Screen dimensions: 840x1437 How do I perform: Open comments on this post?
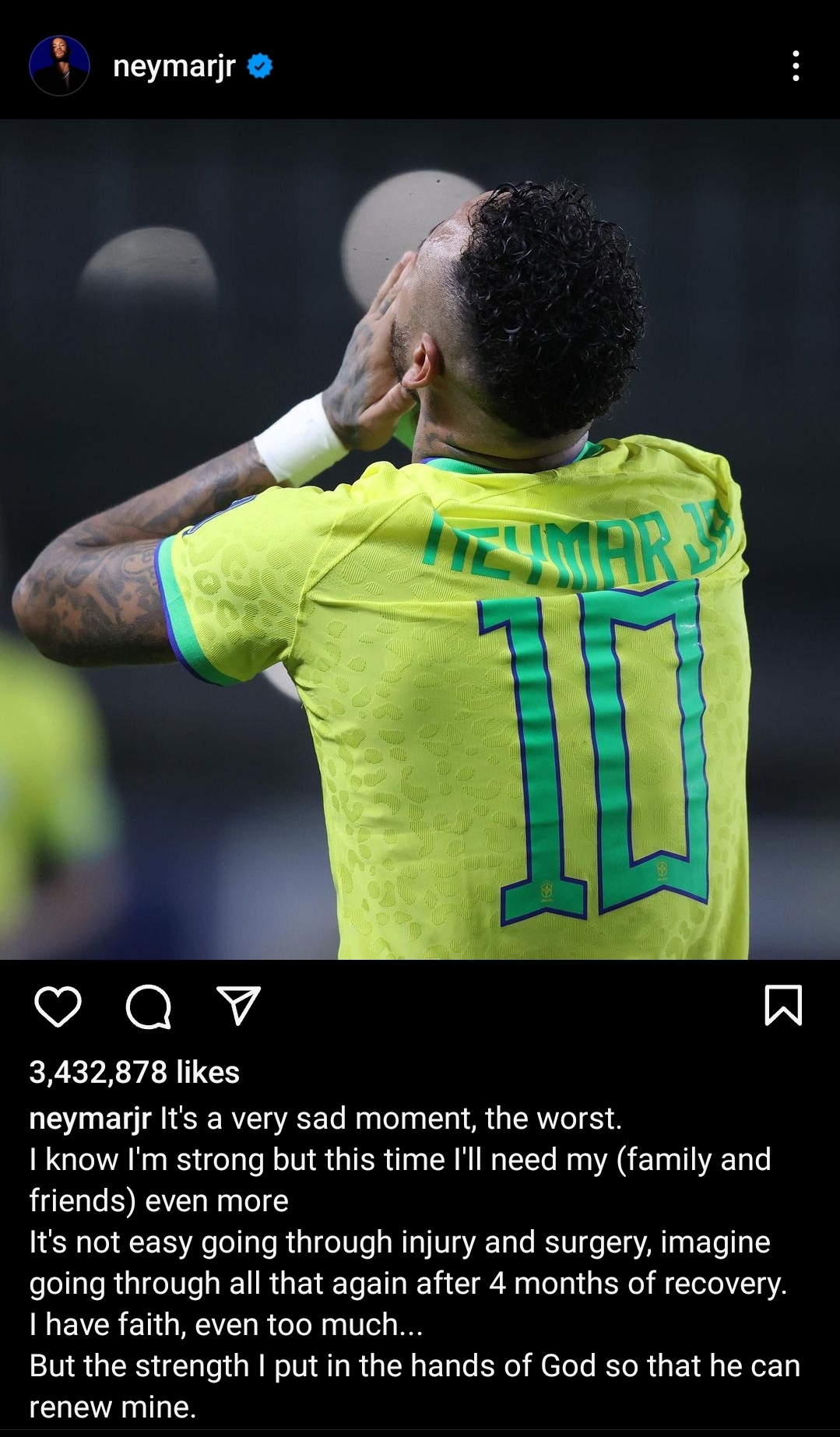pos(148,1007)
